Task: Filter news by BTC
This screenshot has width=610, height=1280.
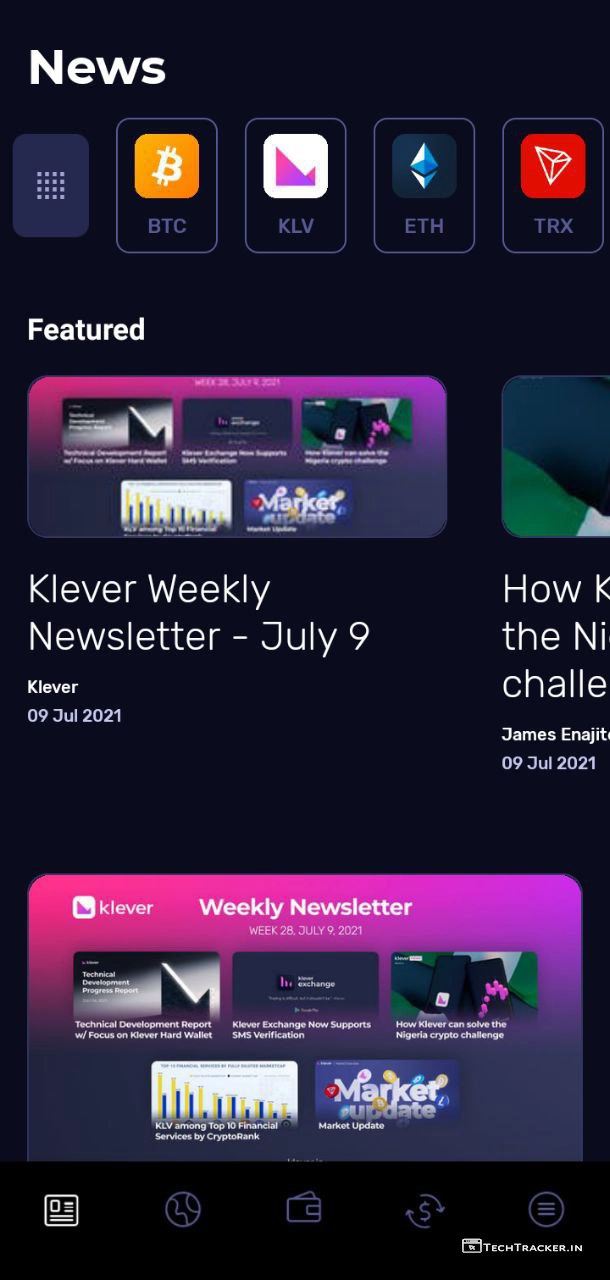Action: pyautogui.click(x=167, y=185)
